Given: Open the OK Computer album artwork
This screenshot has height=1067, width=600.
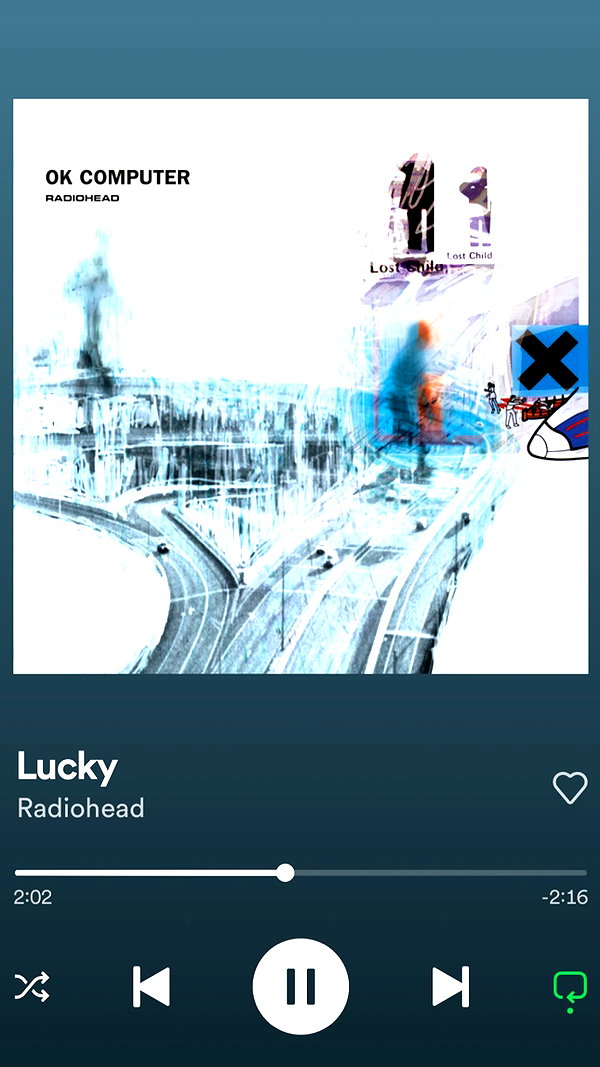Looking at the screenshot, I should coord(301,386).
